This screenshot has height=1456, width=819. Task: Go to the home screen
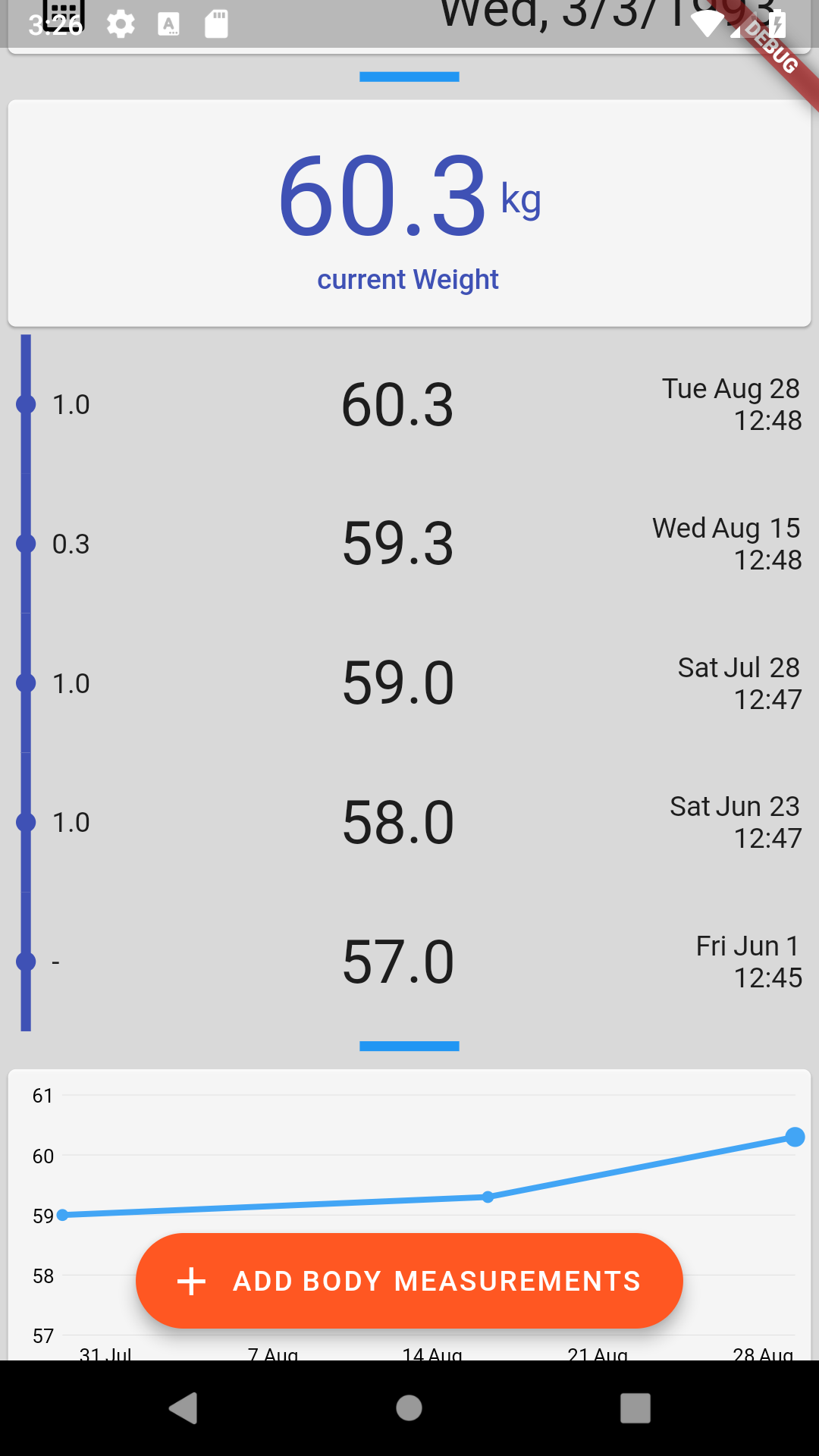409,1408
